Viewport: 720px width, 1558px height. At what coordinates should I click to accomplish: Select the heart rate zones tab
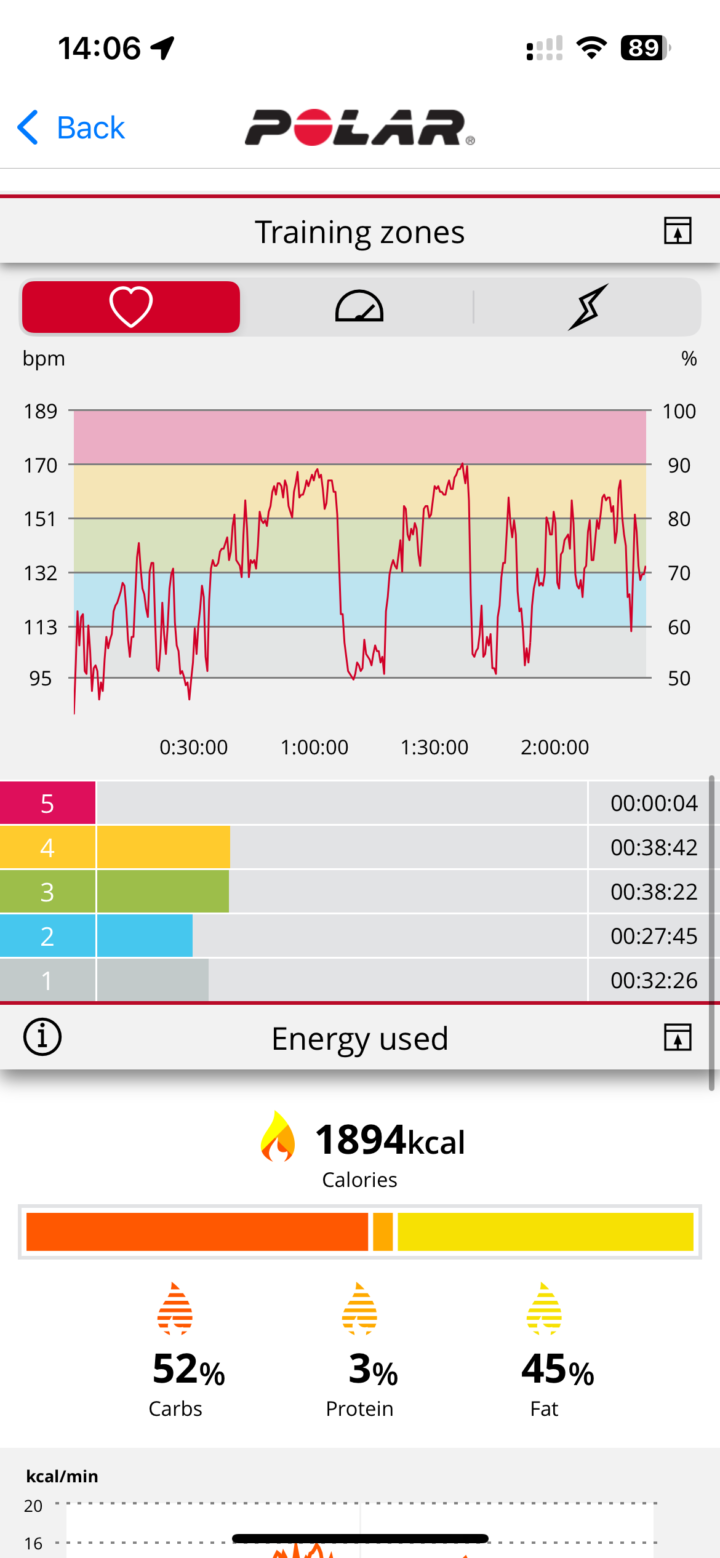[x=131, y=307]
